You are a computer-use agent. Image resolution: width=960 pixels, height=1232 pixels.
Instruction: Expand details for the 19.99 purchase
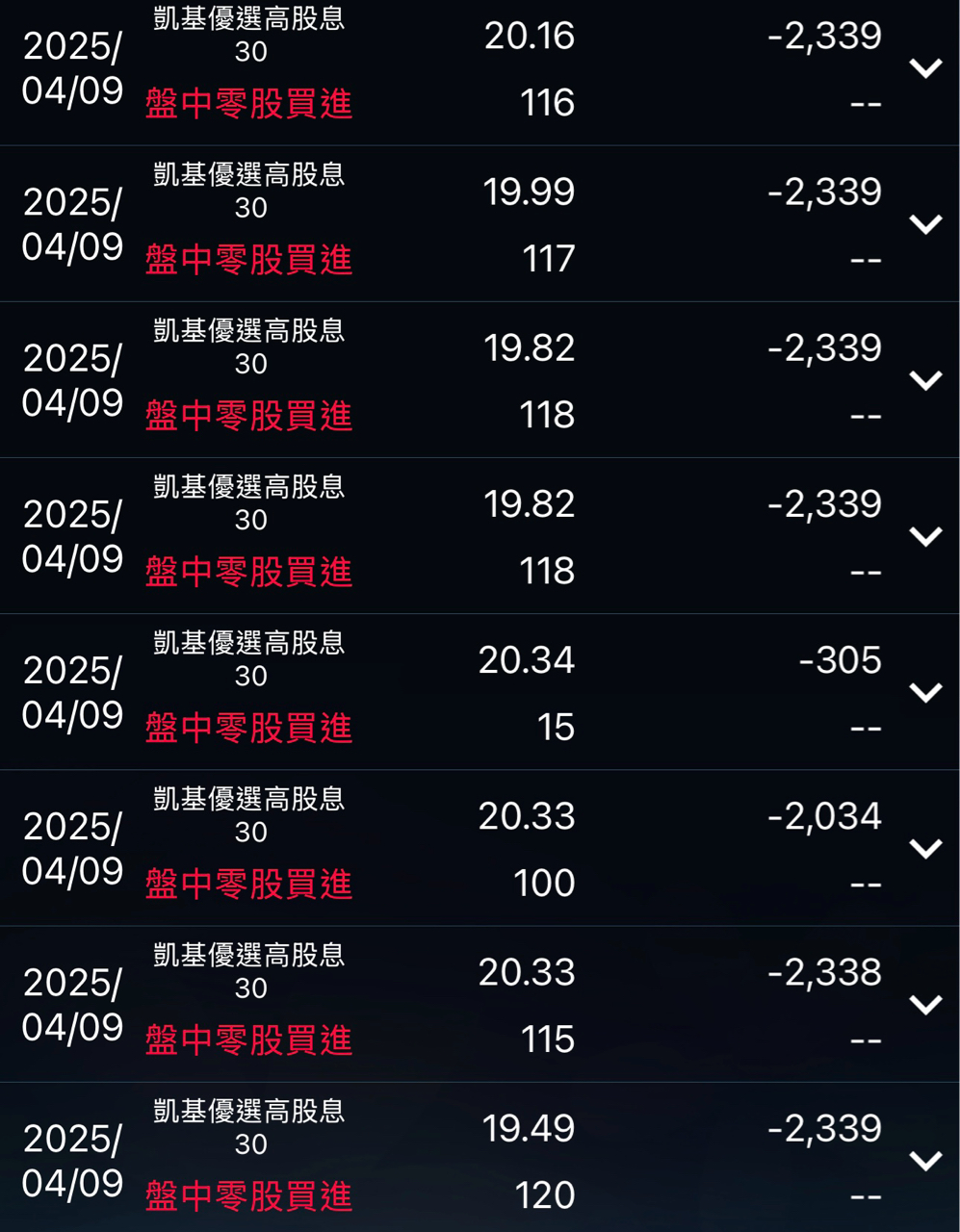(925, 224)
